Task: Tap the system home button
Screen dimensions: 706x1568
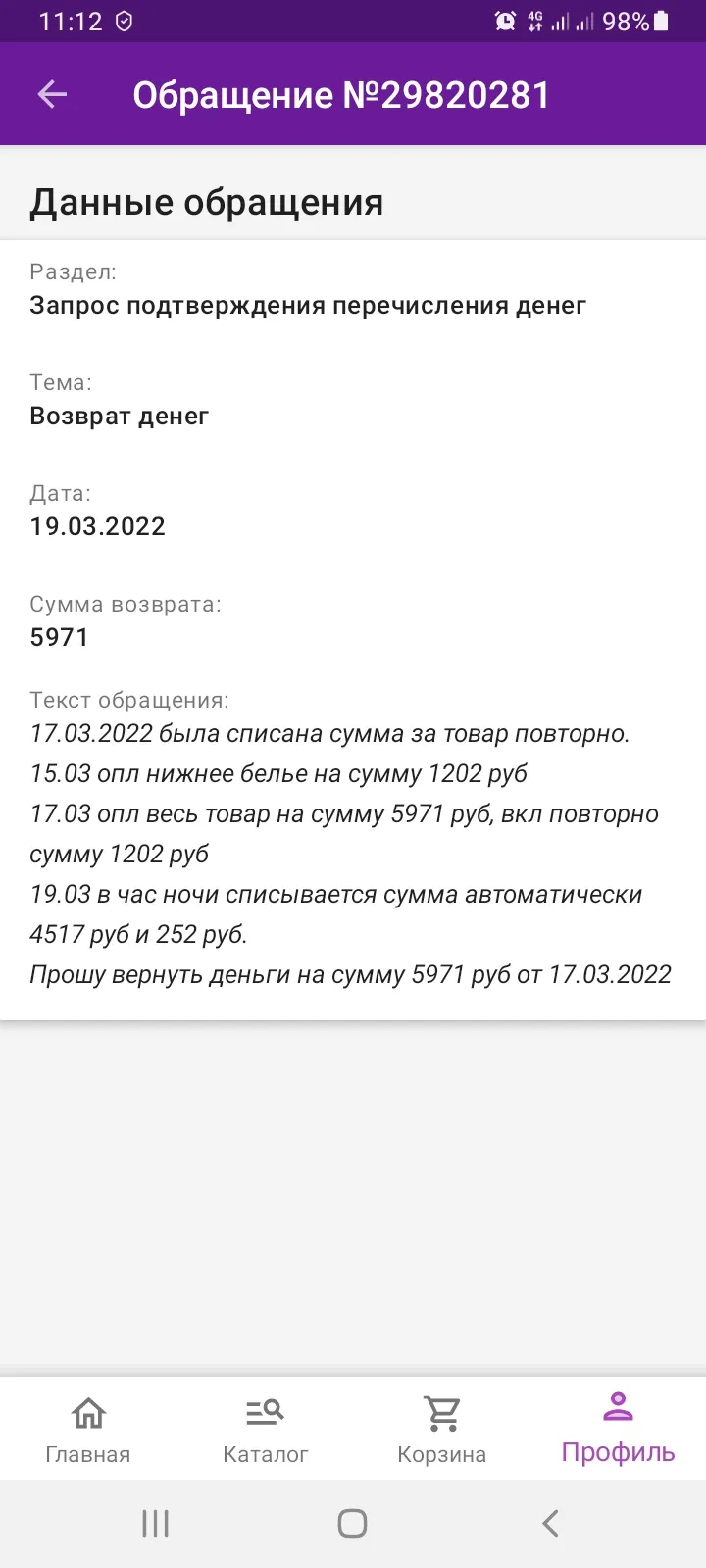Action: pos(352,1523)
